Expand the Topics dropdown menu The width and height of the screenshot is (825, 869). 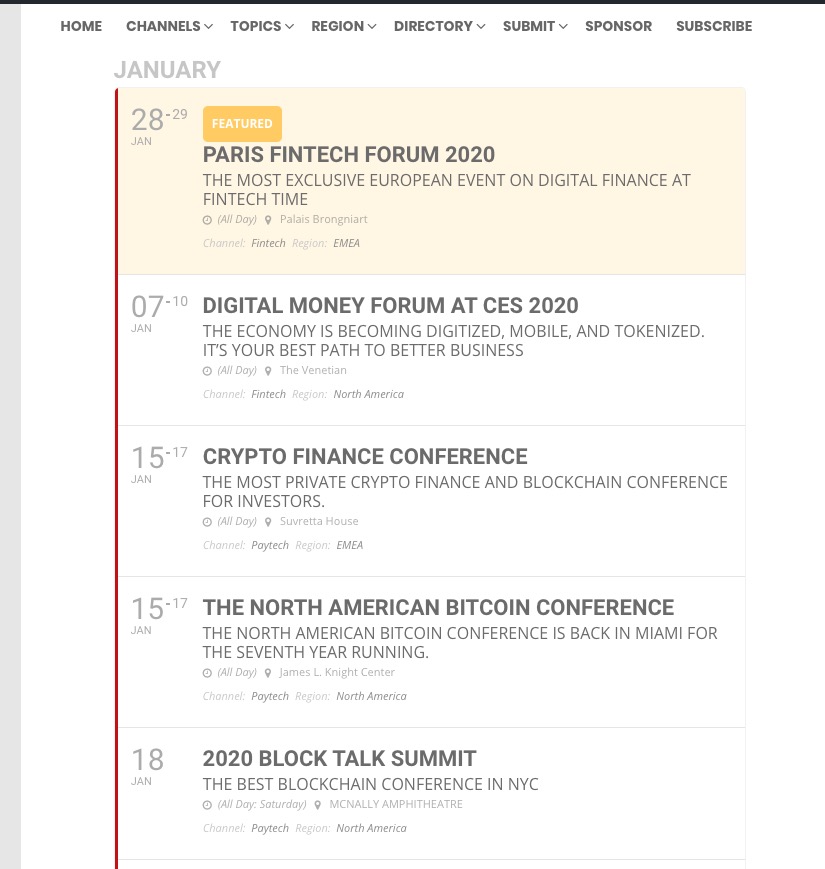[x=262, y=26]
